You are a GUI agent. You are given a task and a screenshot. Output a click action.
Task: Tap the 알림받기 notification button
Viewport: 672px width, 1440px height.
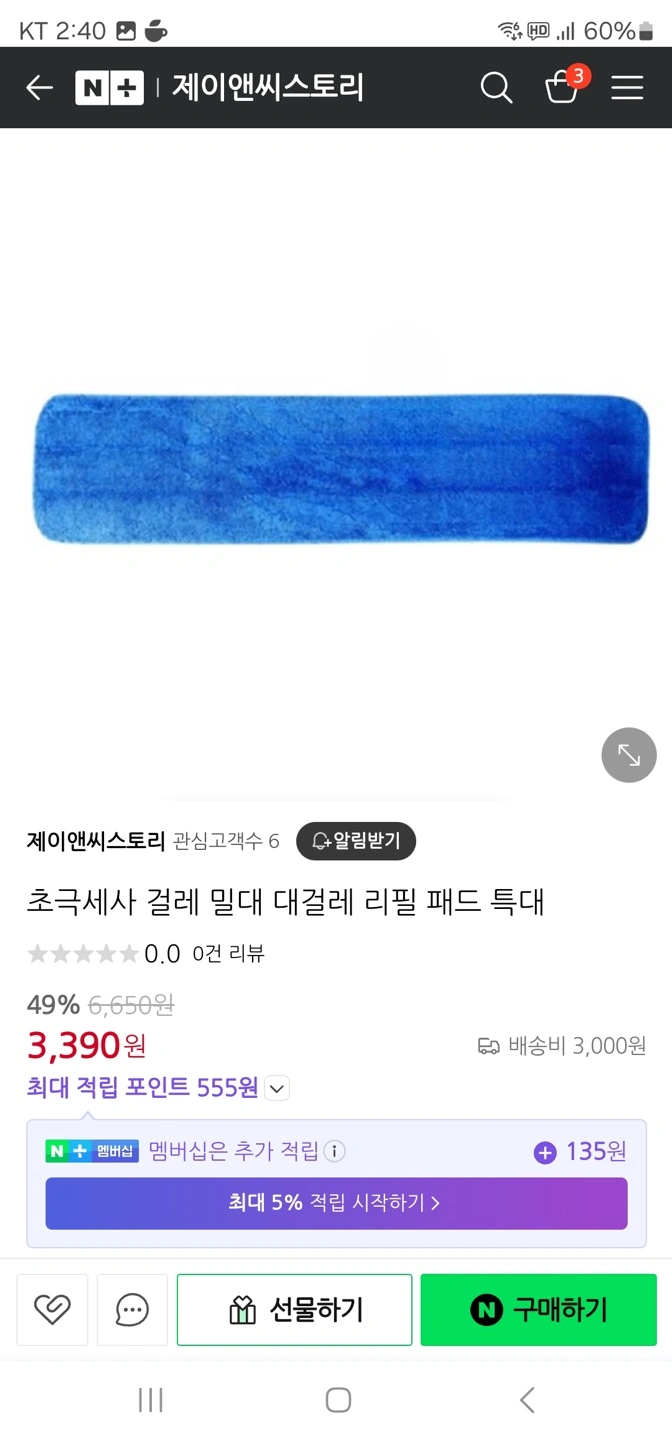pos(356,841)
